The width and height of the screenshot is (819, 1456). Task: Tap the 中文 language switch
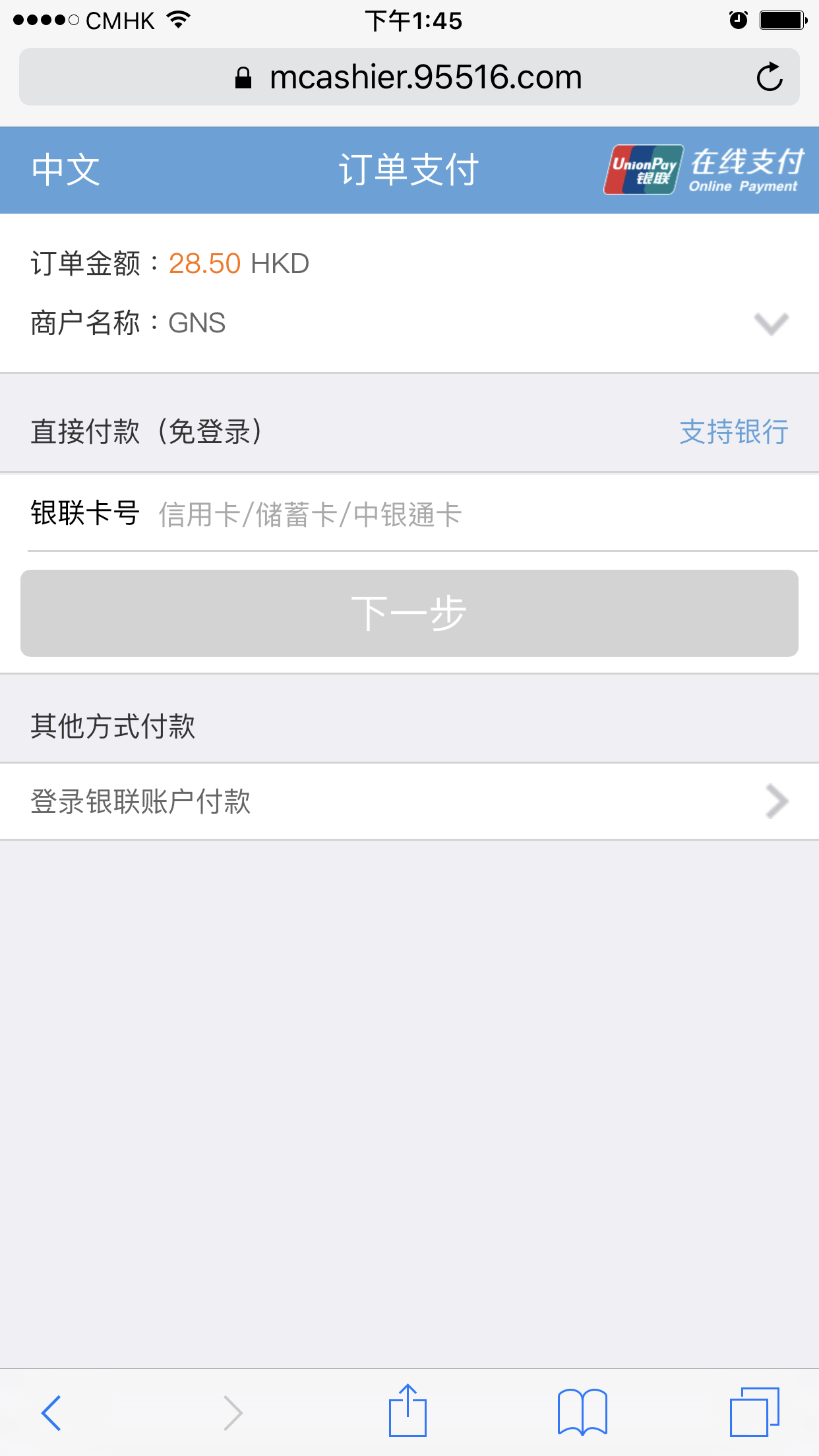[x=66, y=170]
